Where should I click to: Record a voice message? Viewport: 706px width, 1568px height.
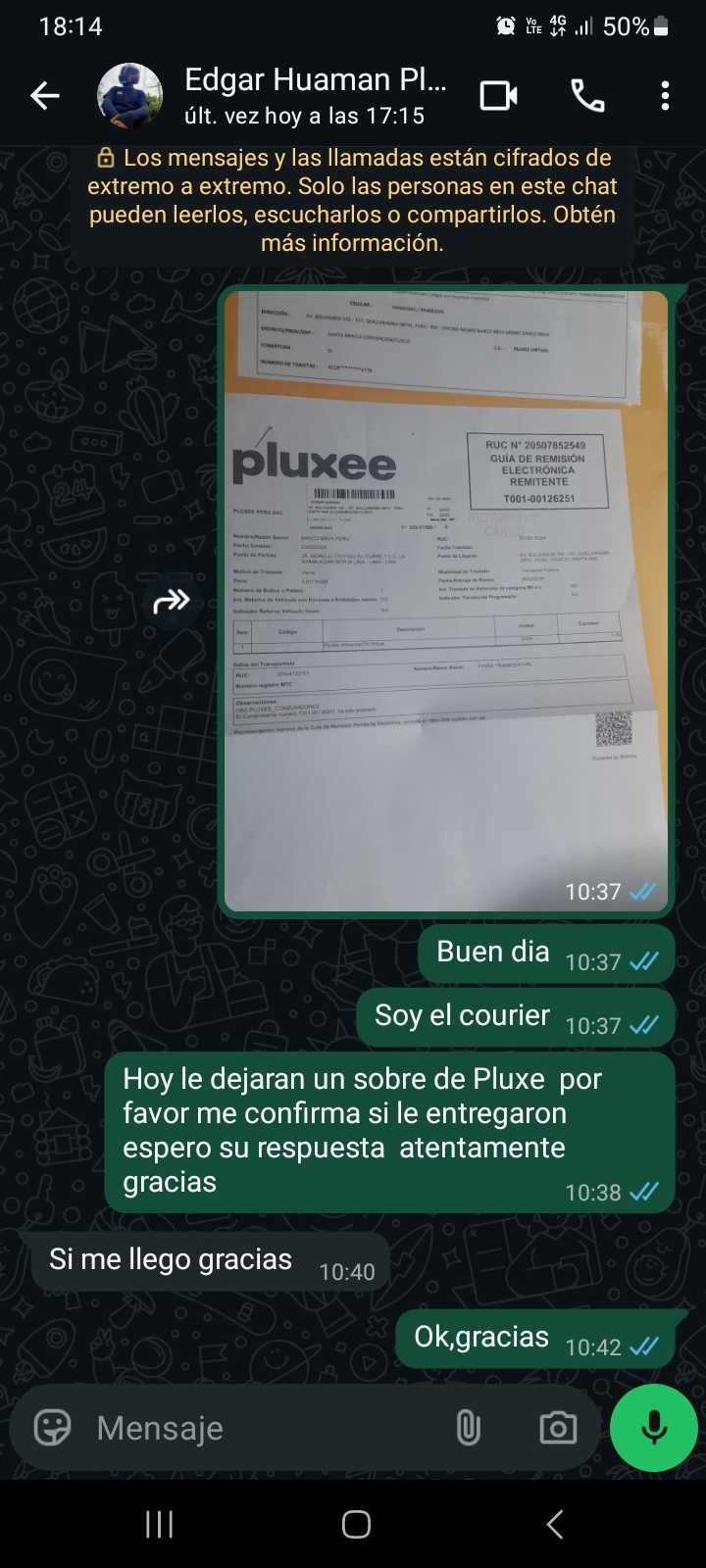point(653,1428)
